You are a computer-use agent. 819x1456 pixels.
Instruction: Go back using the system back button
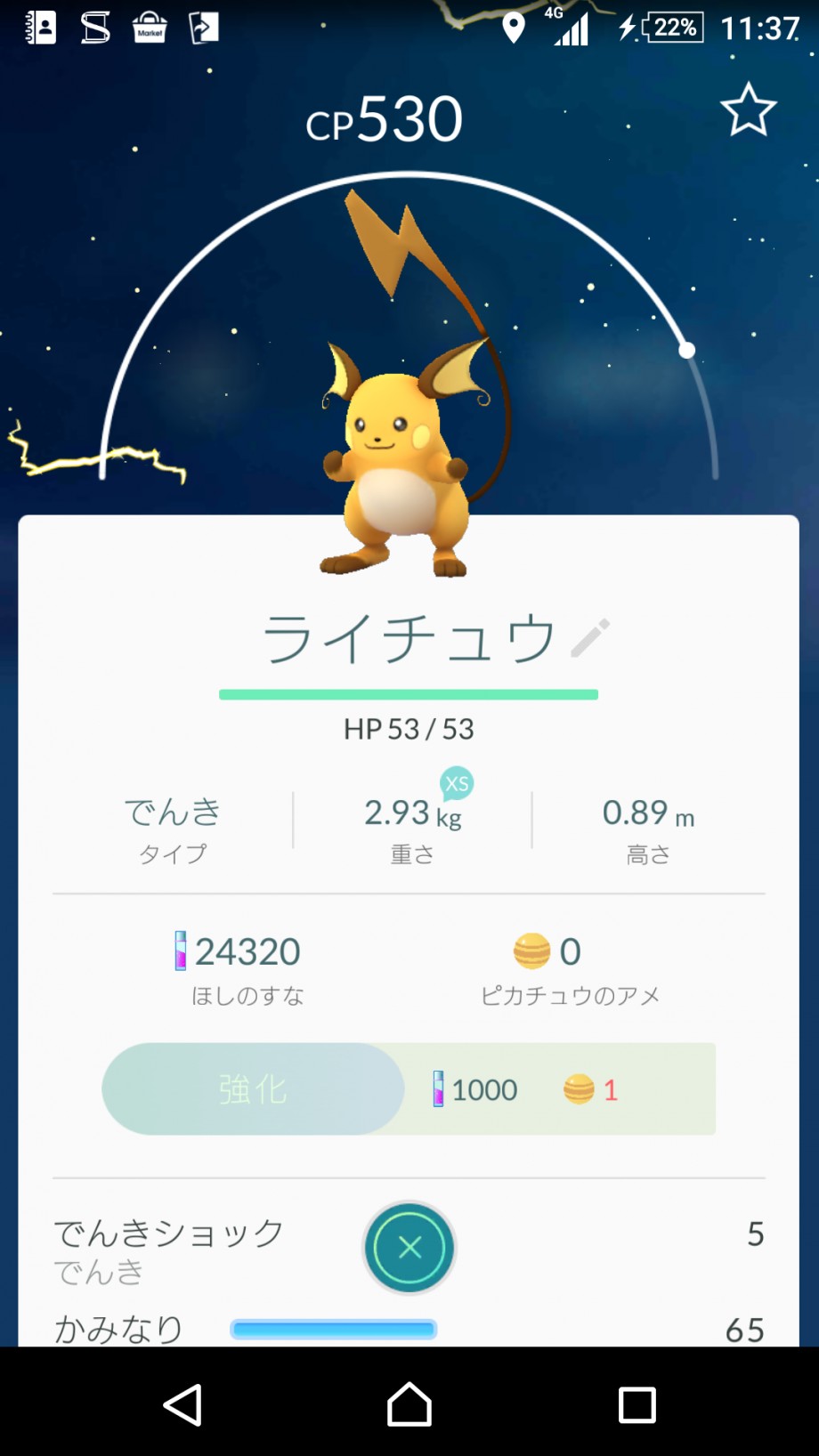click(x=183, y=1405)
